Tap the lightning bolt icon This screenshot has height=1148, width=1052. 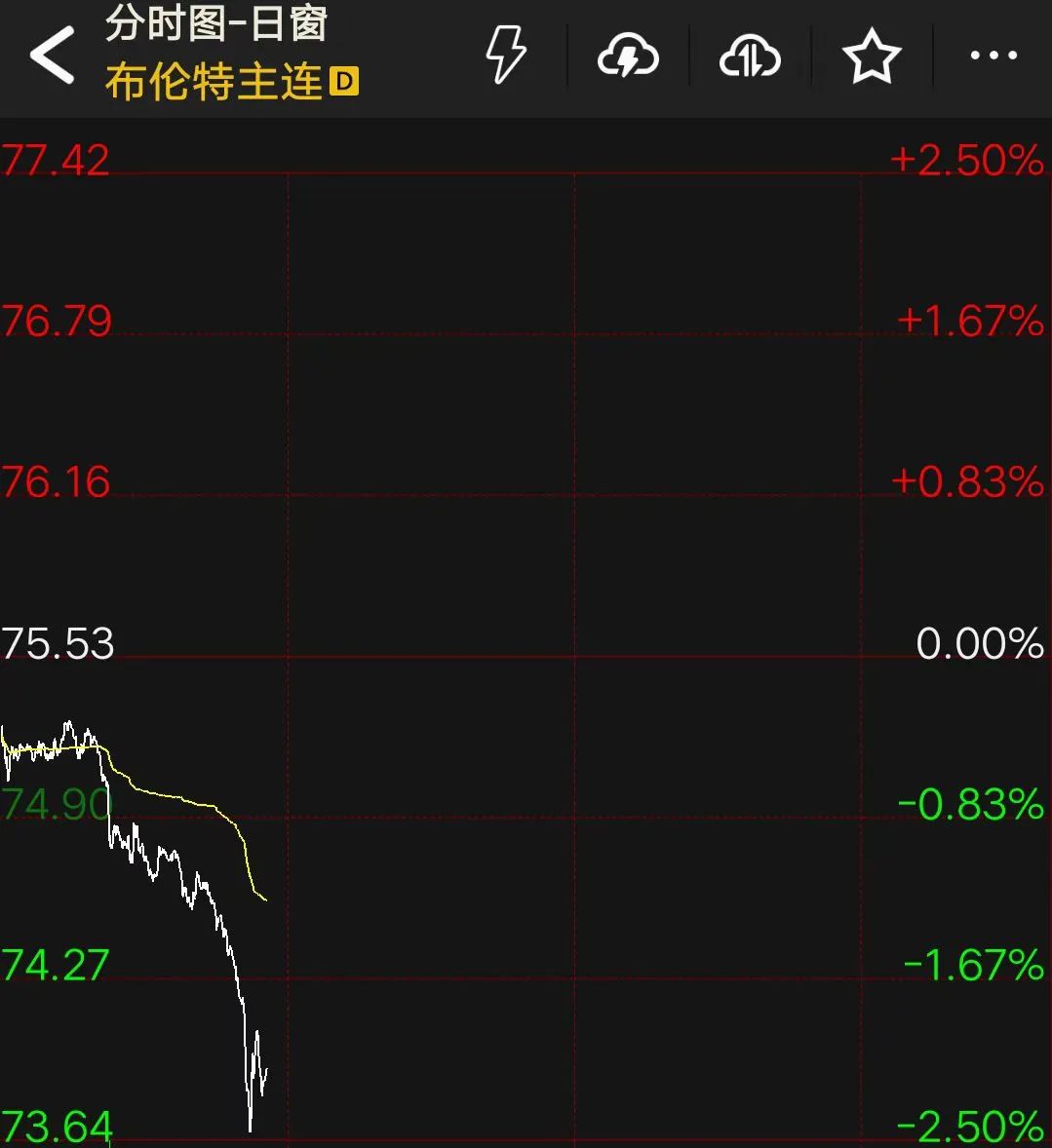coord(506,56)
